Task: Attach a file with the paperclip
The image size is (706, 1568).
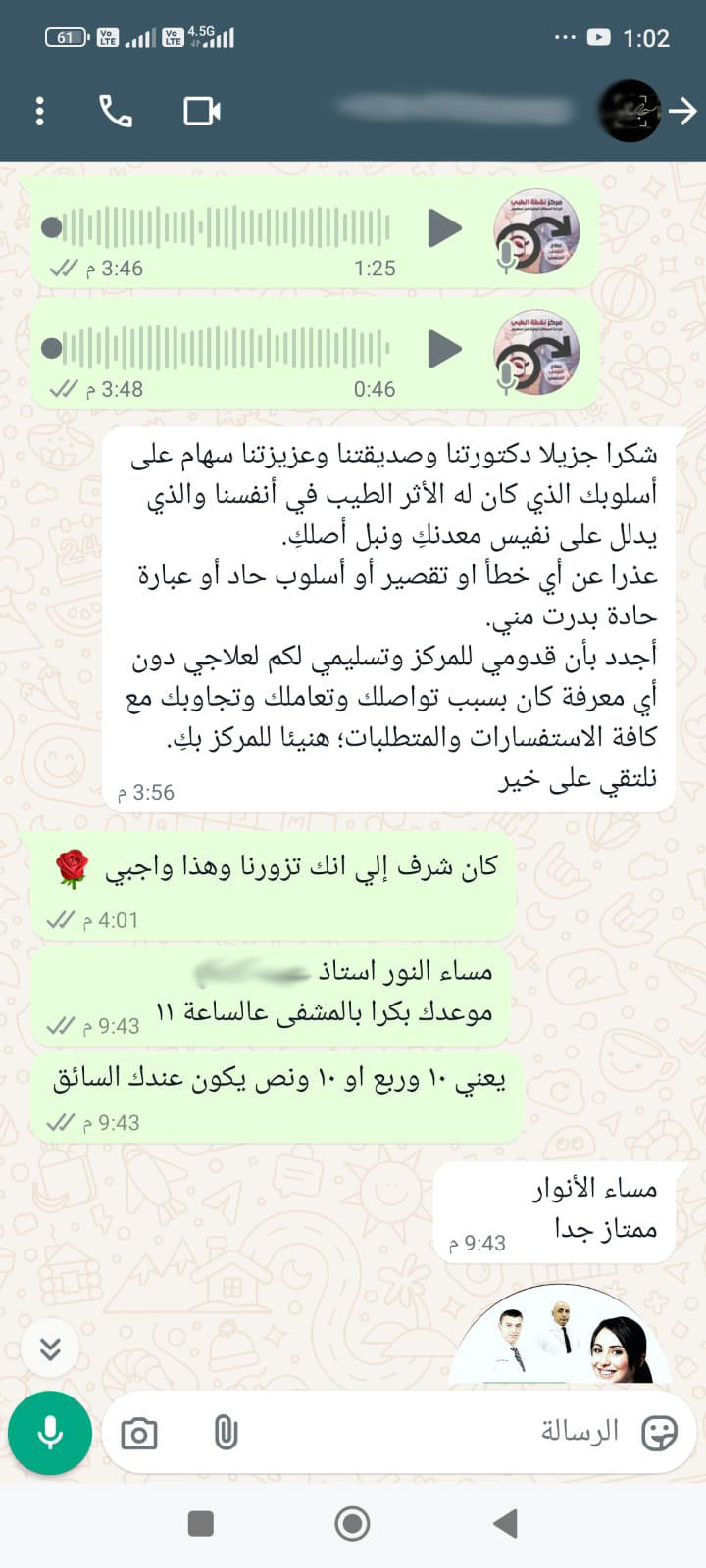Action: (226, 1434)
